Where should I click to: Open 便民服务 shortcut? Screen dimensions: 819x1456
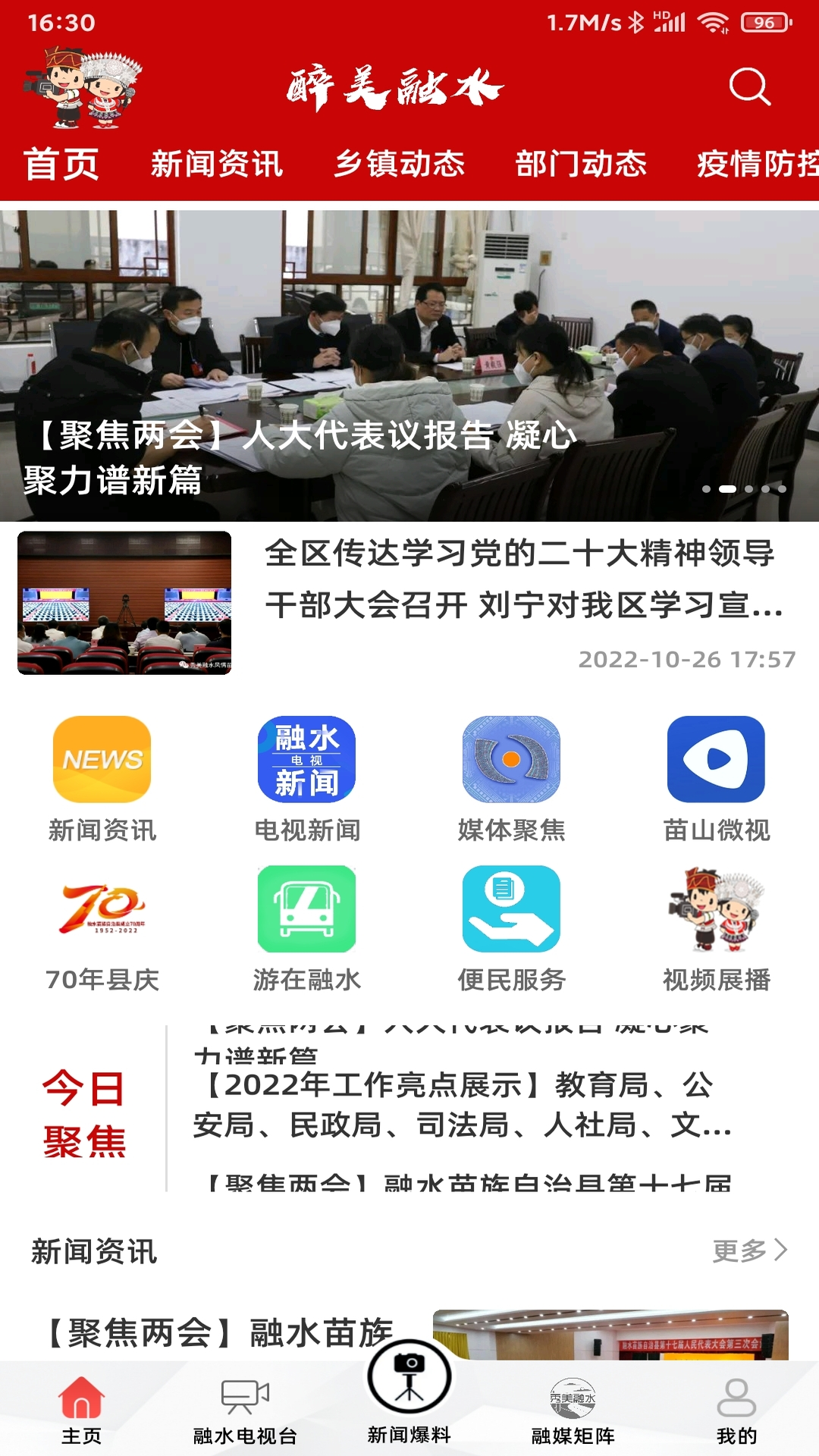click(x=512, y=909)
